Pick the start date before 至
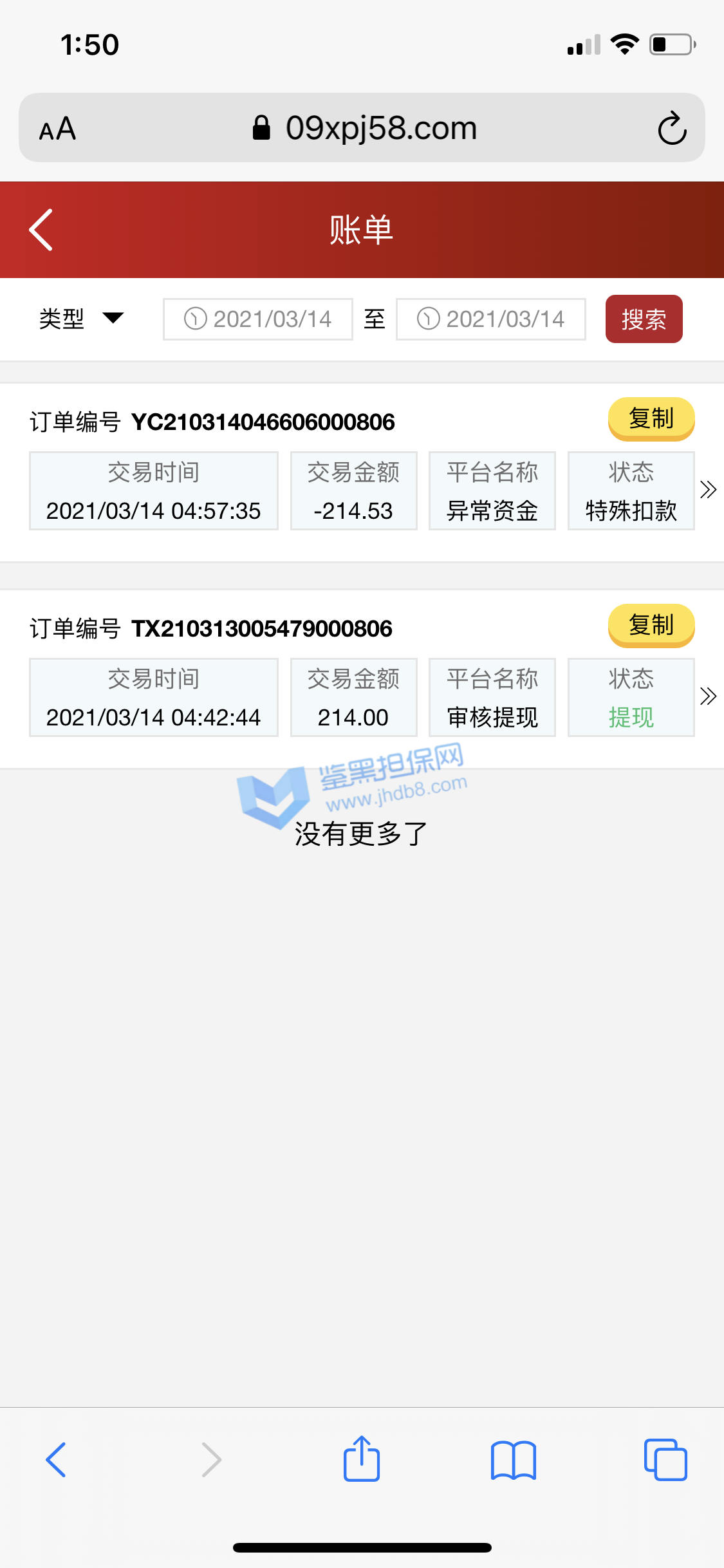Screen dimensions: 724x1568 pos(258,319)
